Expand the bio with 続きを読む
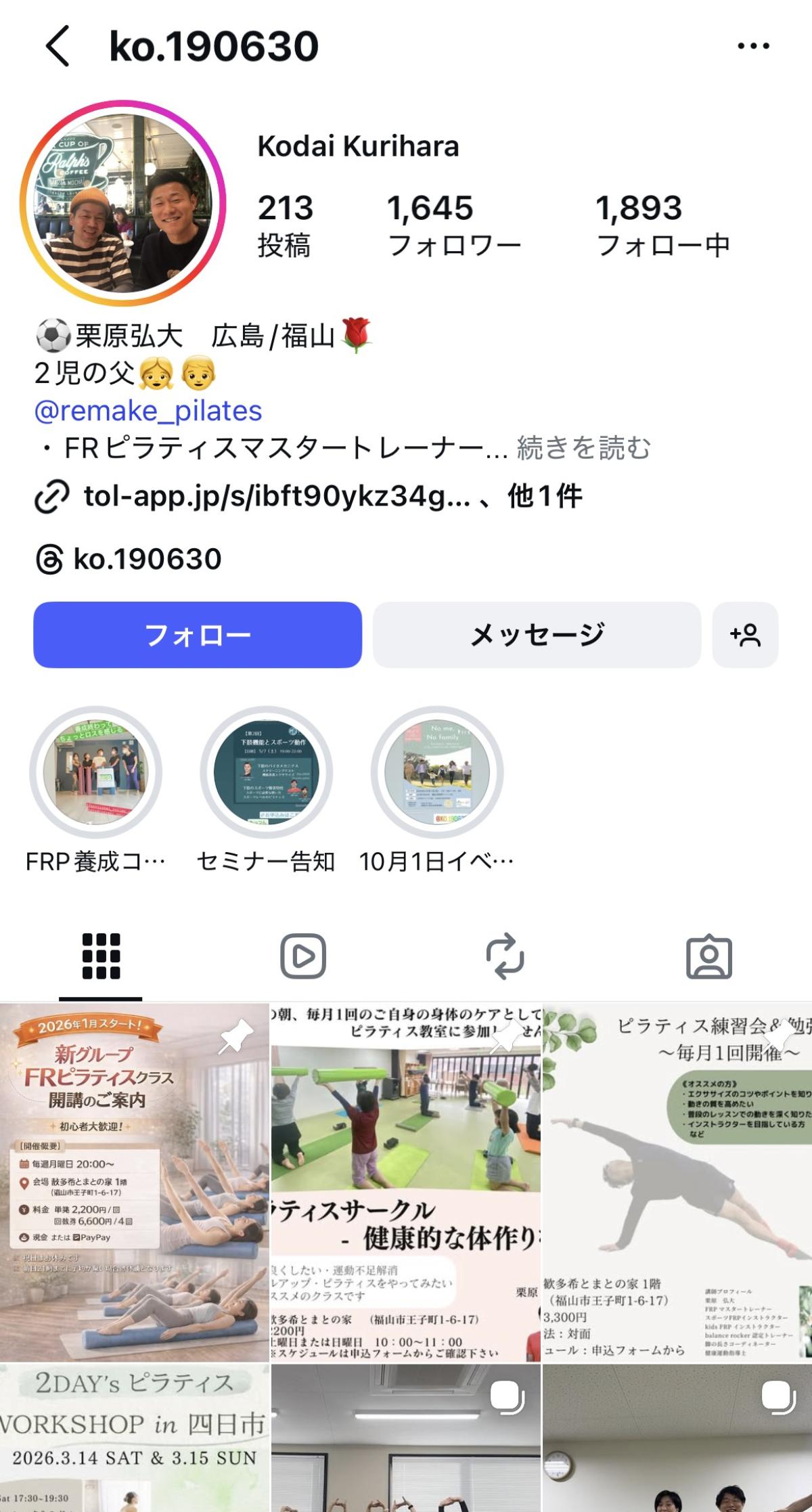 [x=583, y=448]
